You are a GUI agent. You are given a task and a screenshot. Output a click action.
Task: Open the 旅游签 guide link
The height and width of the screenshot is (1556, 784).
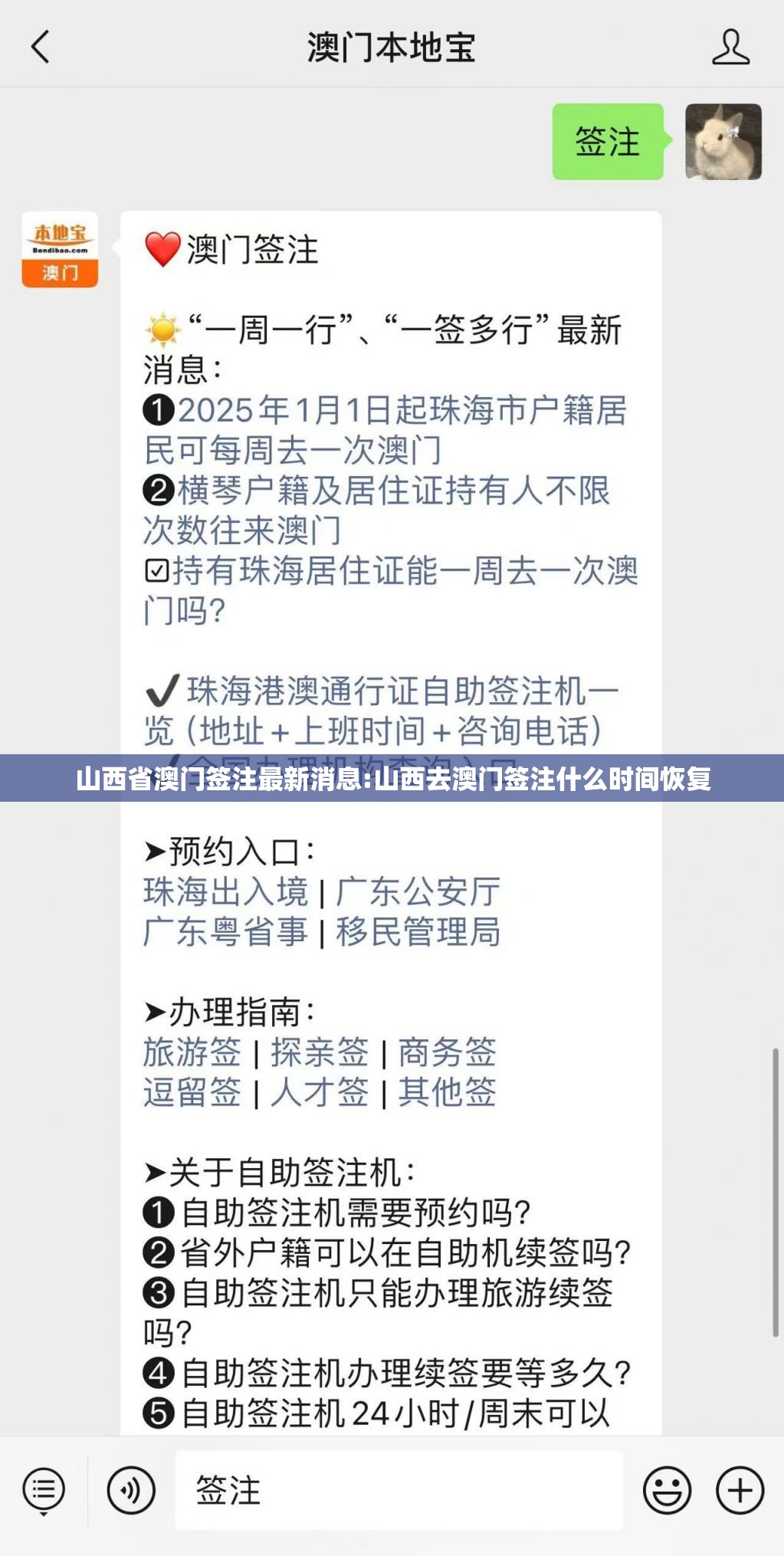coord(192,1052)
